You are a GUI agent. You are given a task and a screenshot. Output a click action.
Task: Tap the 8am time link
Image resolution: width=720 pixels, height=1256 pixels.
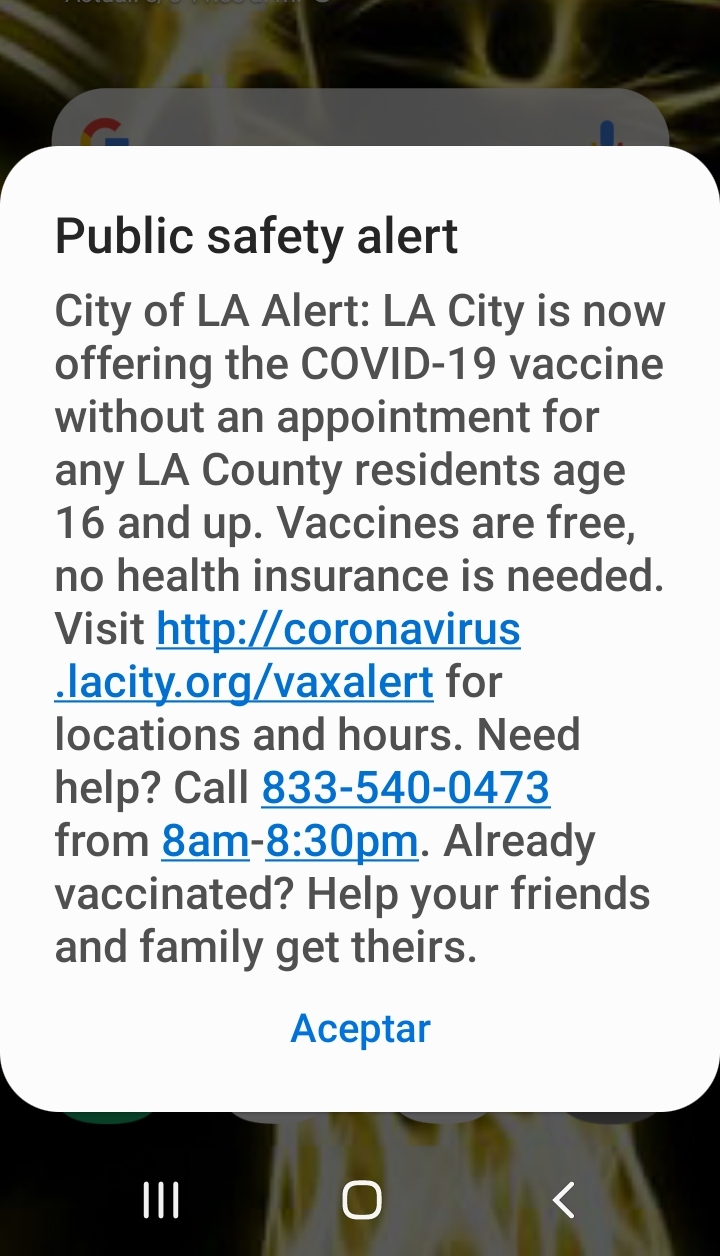(204, 841)
